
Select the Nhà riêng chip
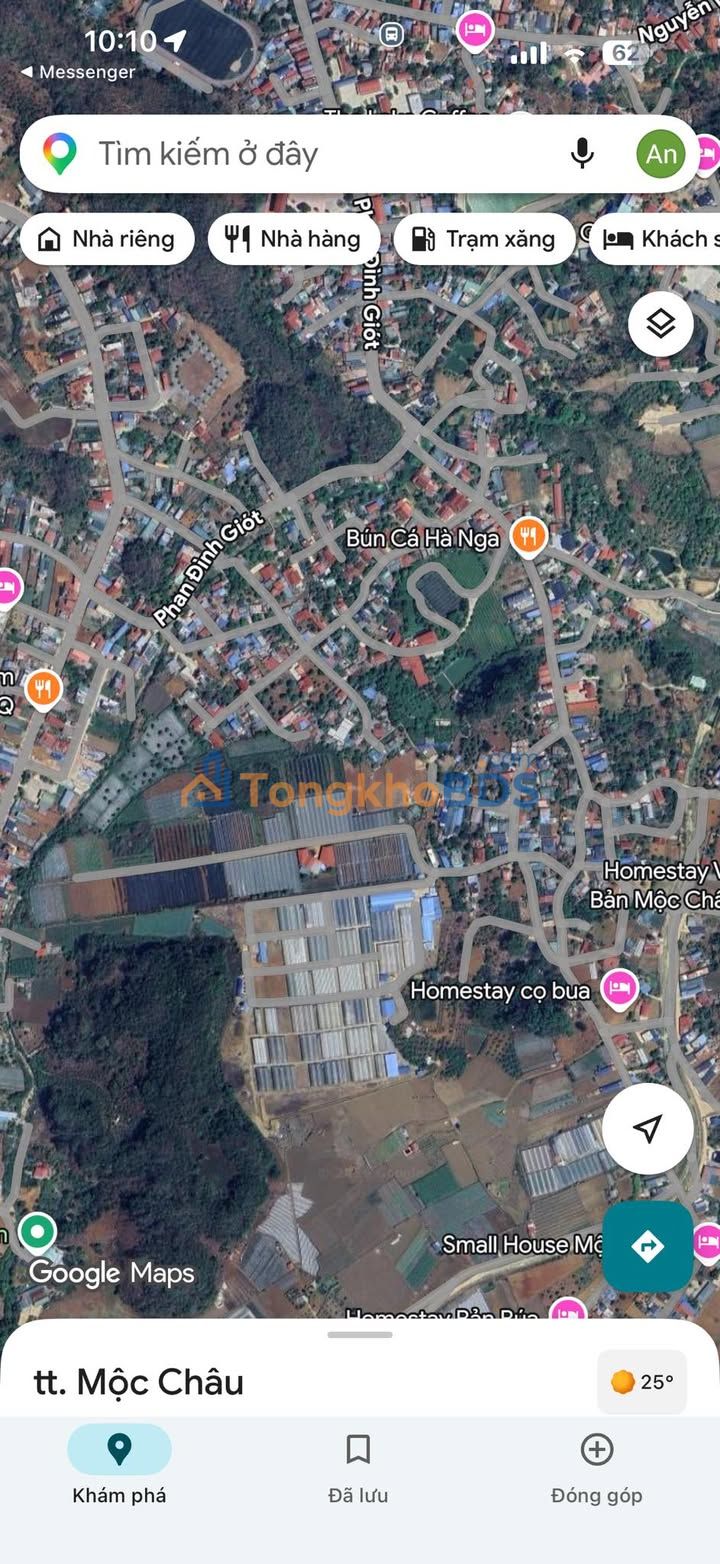click(x=107, y=239)
